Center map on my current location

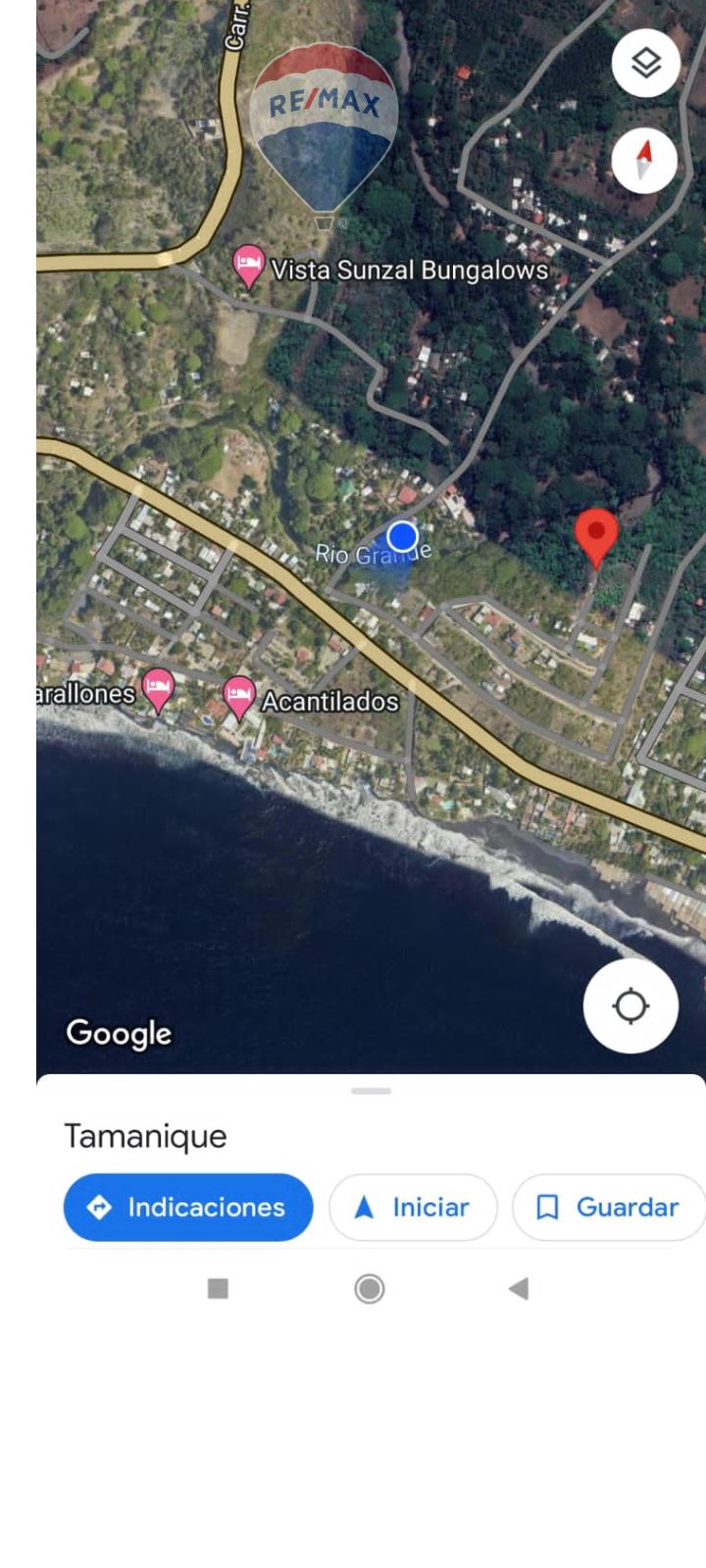coord(630,1005)
